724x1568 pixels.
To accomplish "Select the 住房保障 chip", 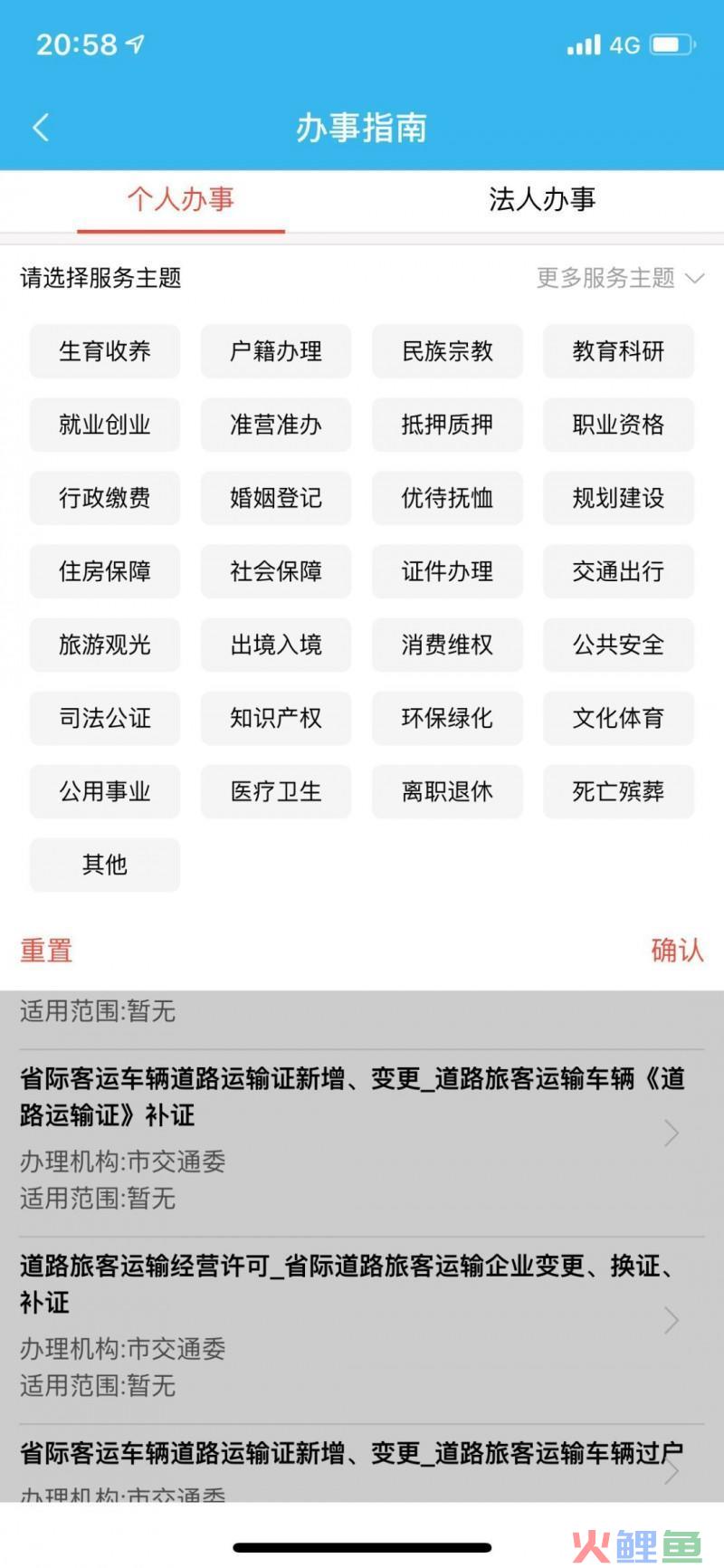I will tap(105, 571).
